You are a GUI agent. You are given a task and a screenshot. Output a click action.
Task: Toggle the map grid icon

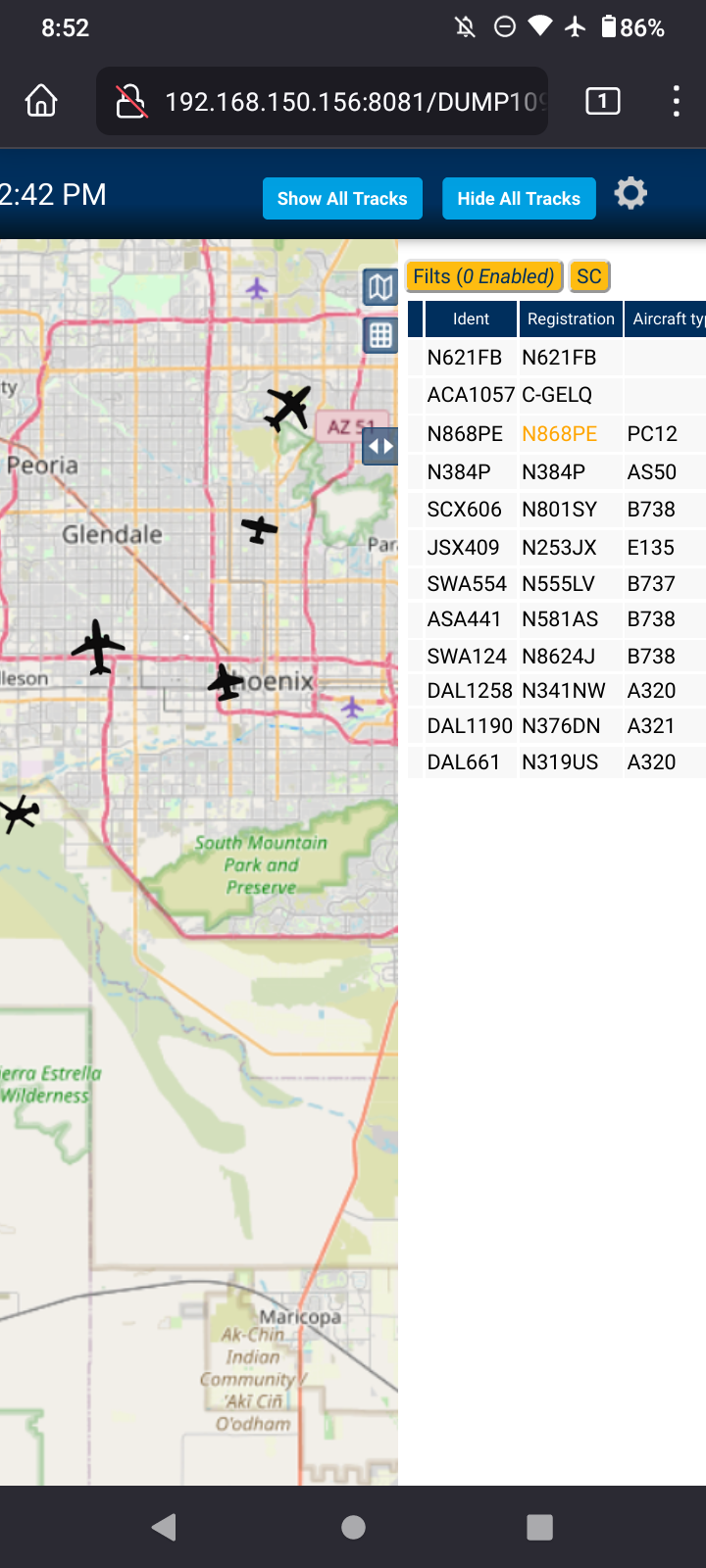click(x=380, y=335)
